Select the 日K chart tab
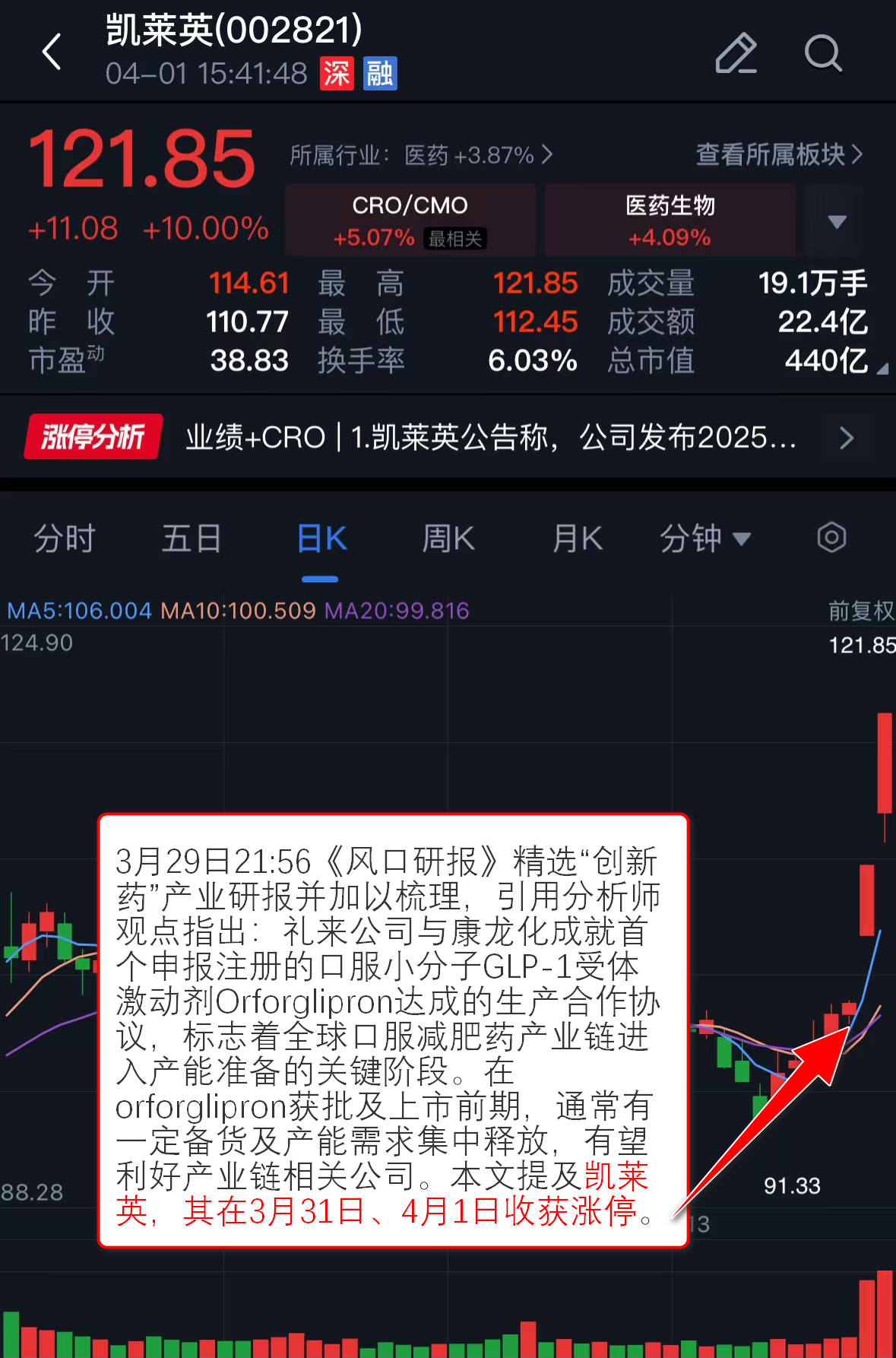This screenshot has width=896, height=1358. (321, 539)
